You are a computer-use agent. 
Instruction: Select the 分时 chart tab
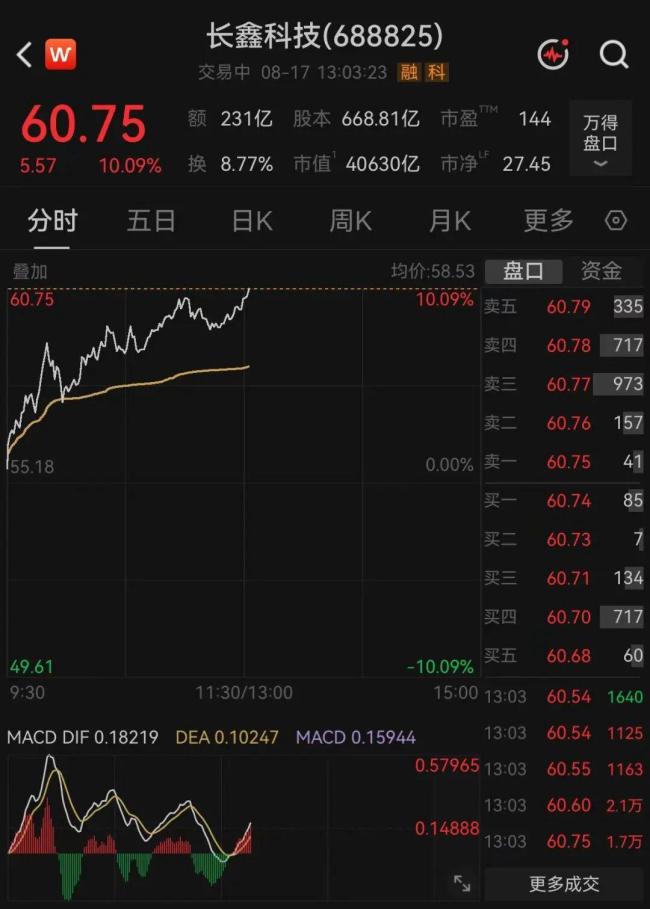(52, 221)
